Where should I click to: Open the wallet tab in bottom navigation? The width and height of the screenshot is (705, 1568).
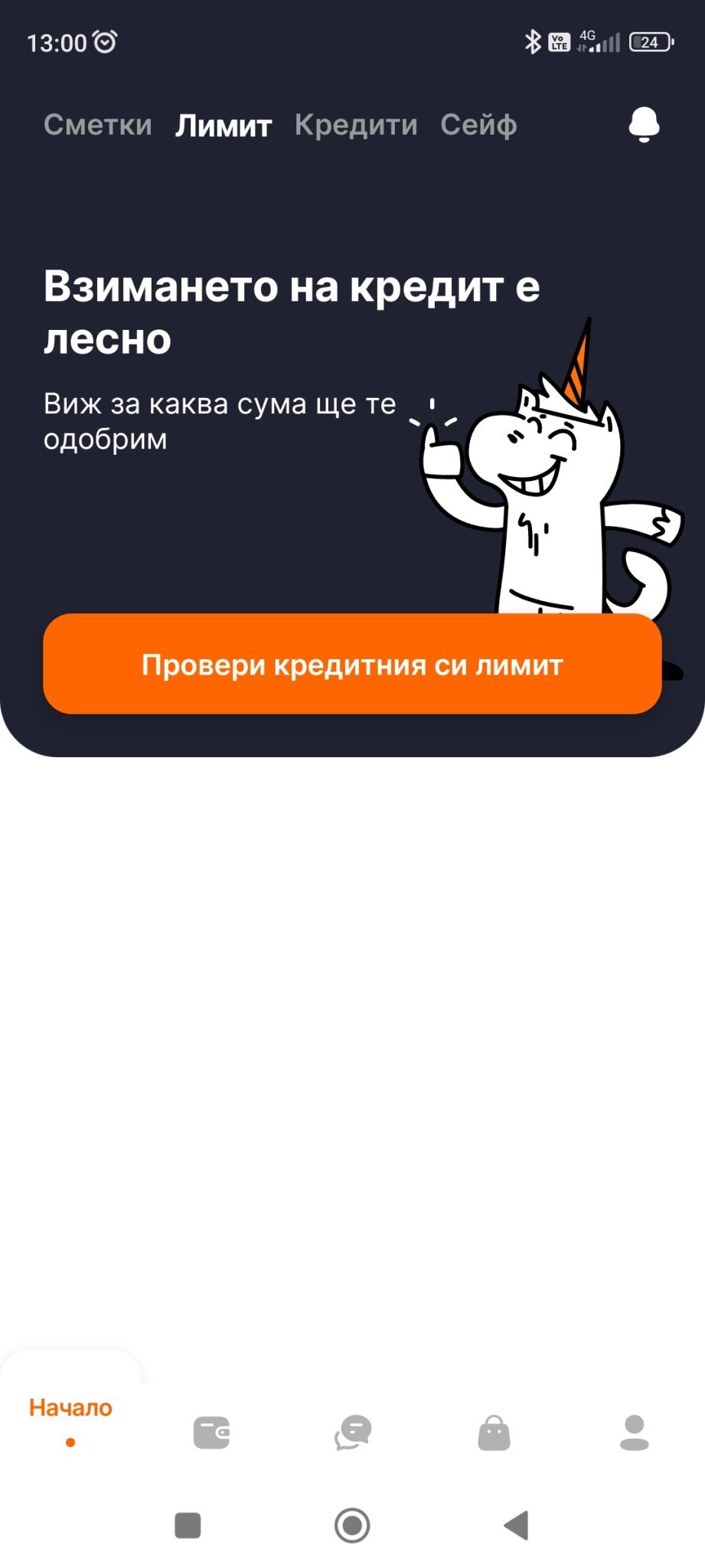click(x=212, y=1432)
